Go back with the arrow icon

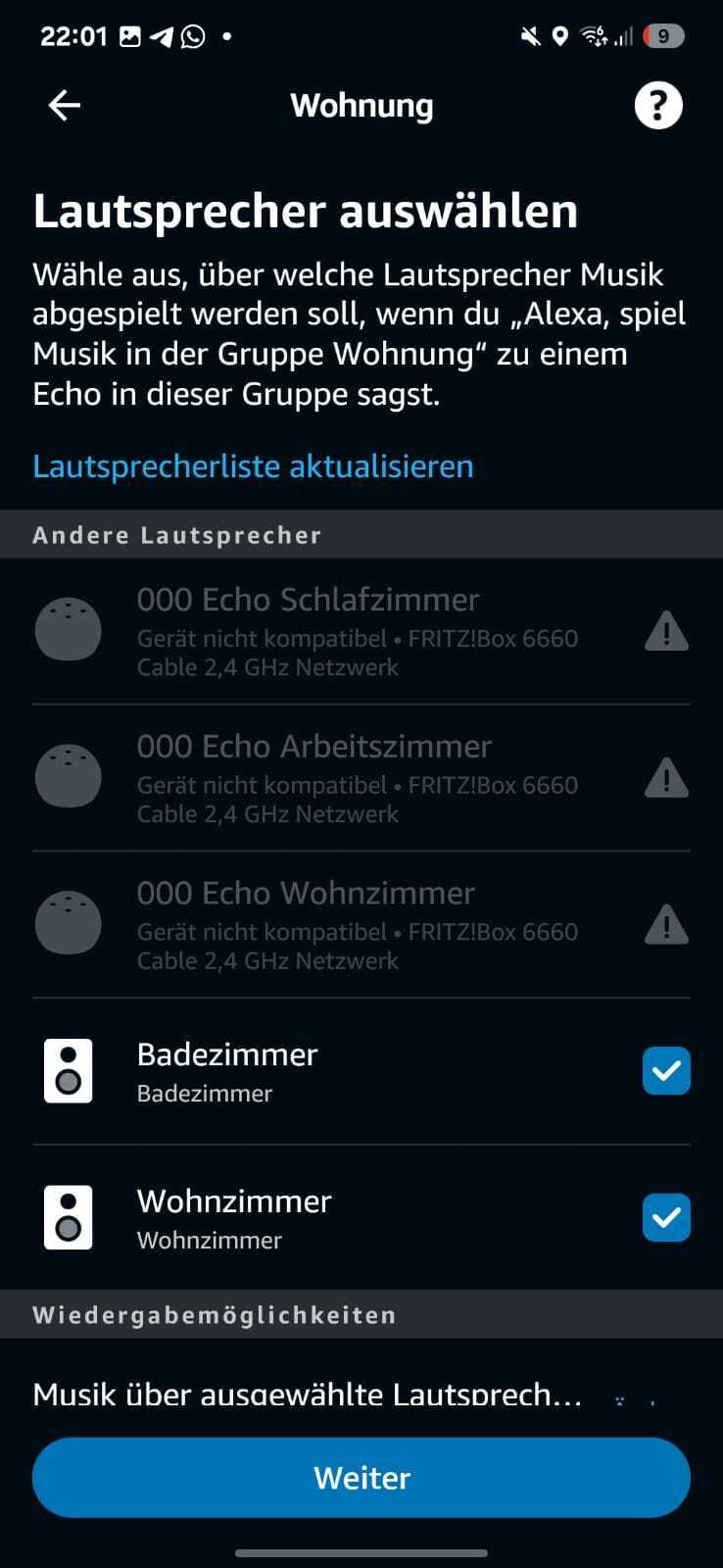click(65, 105)
